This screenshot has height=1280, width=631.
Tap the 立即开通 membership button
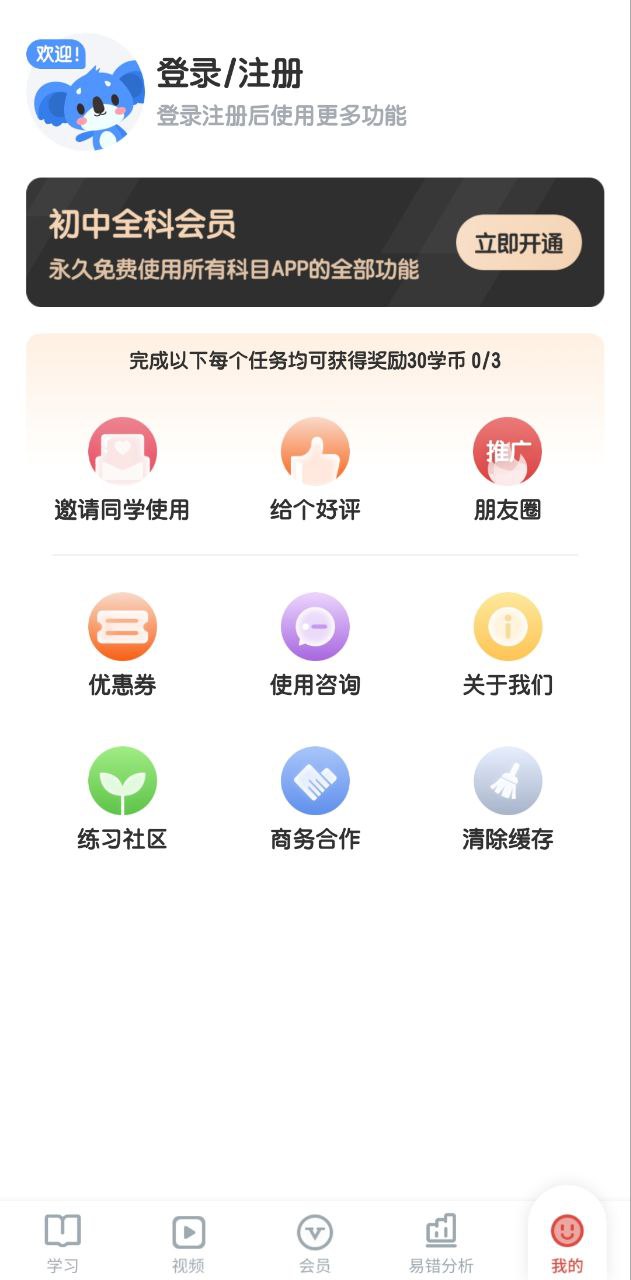pos(518,243)
